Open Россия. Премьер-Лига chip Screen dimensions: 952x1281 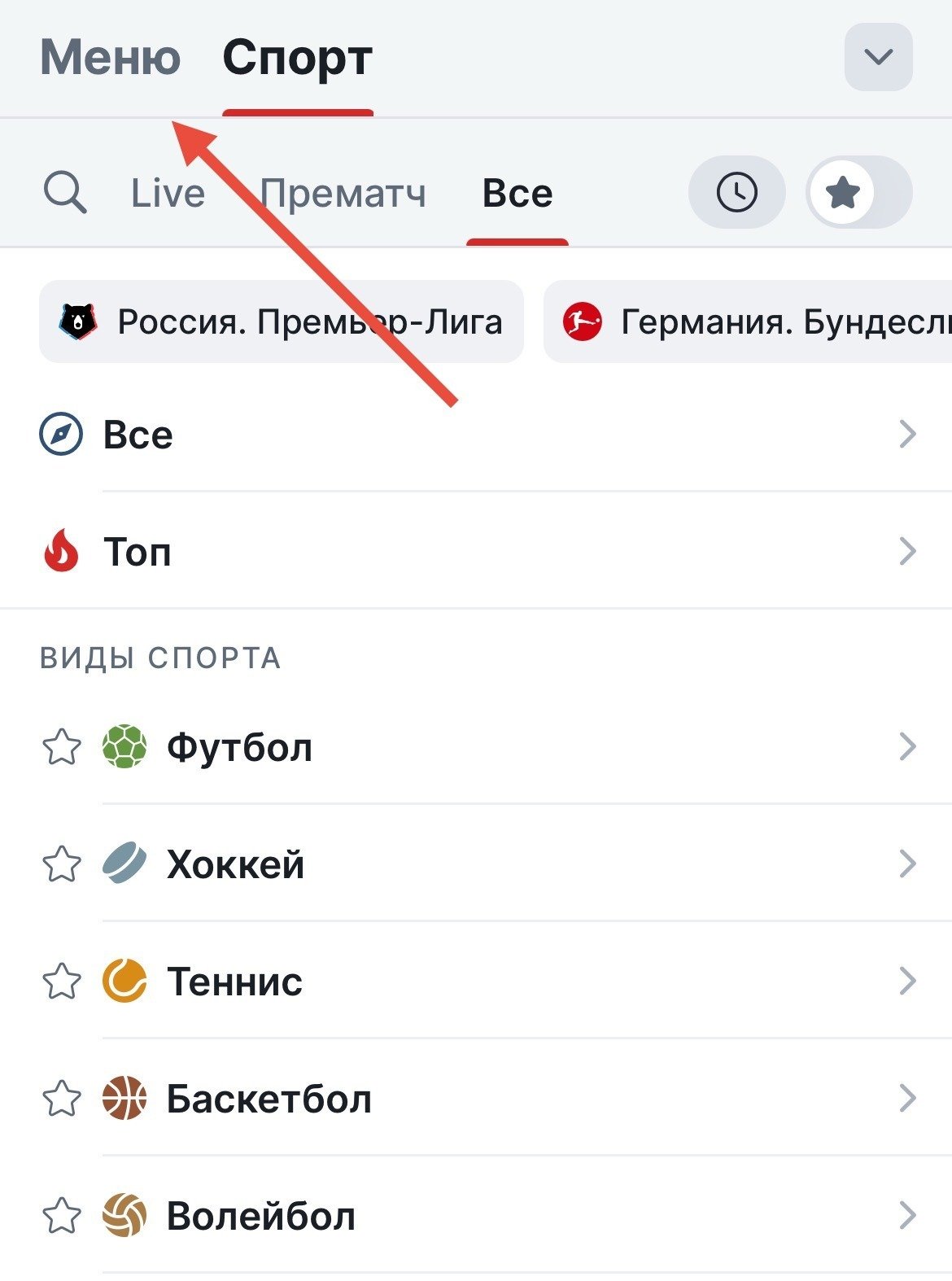tap(282, 322)
